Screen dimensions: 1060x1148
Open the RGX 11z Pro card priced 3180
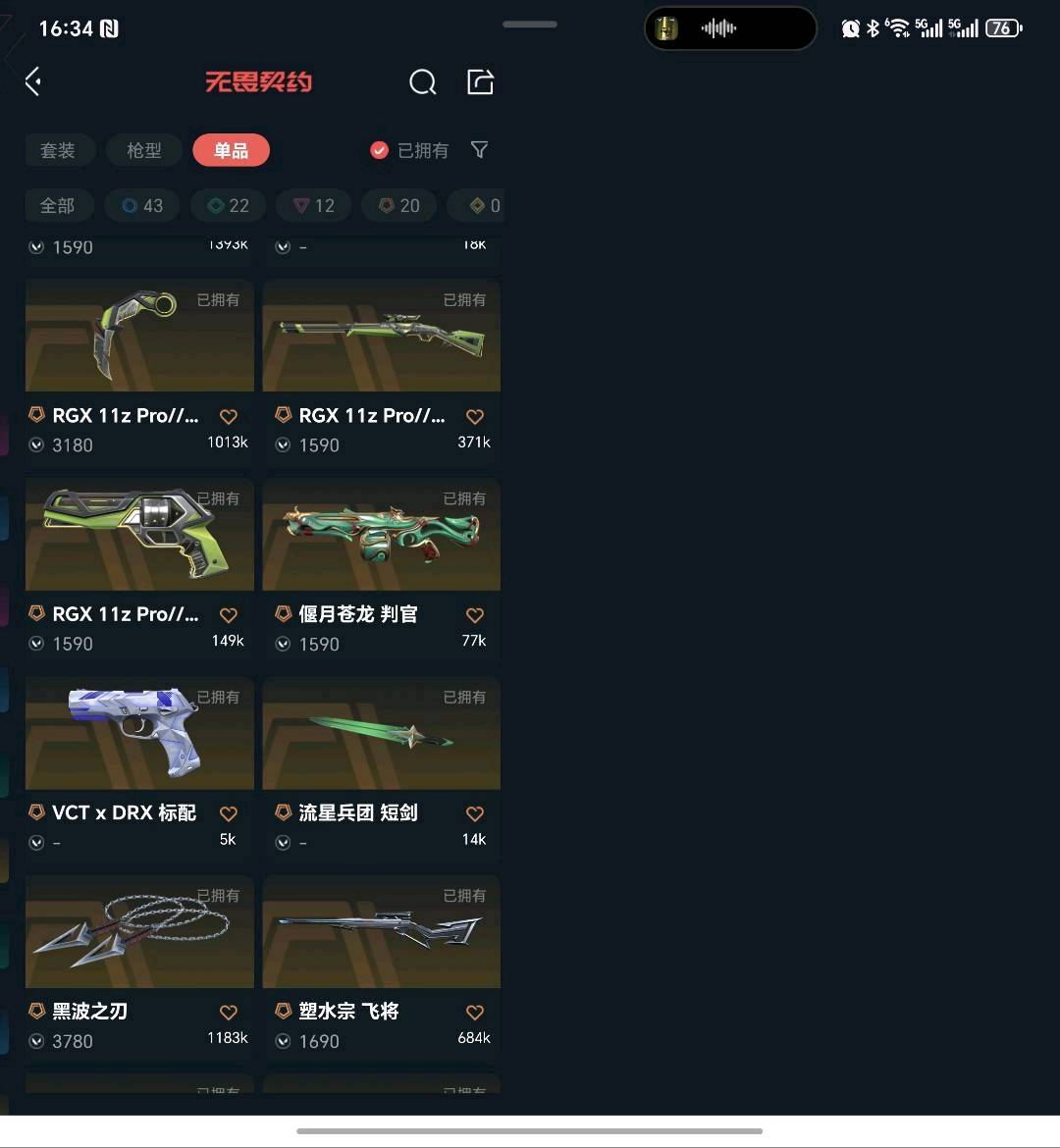138,339
